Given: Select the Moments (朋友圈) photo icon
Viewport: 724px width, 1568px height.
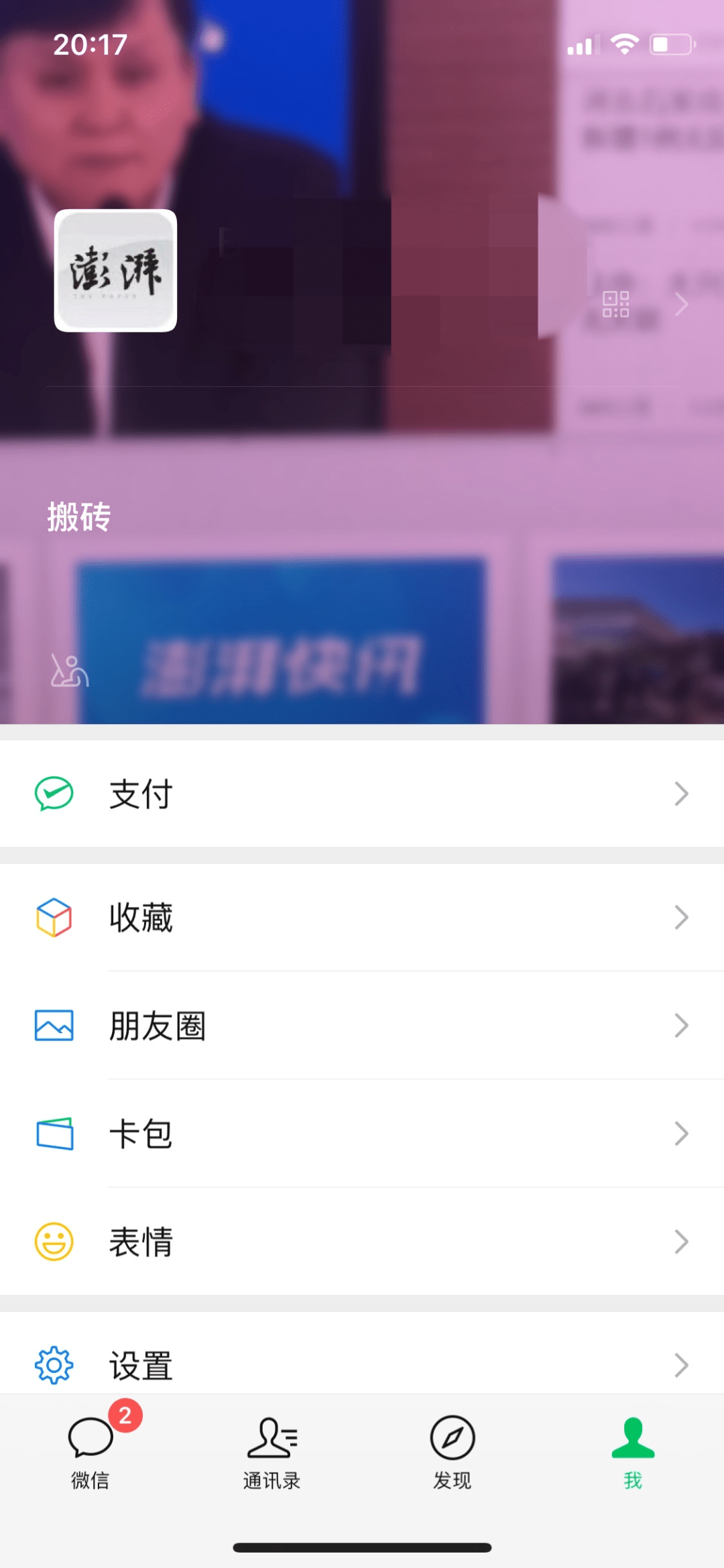Looking at the screenshot, I should pos(55,1024).
